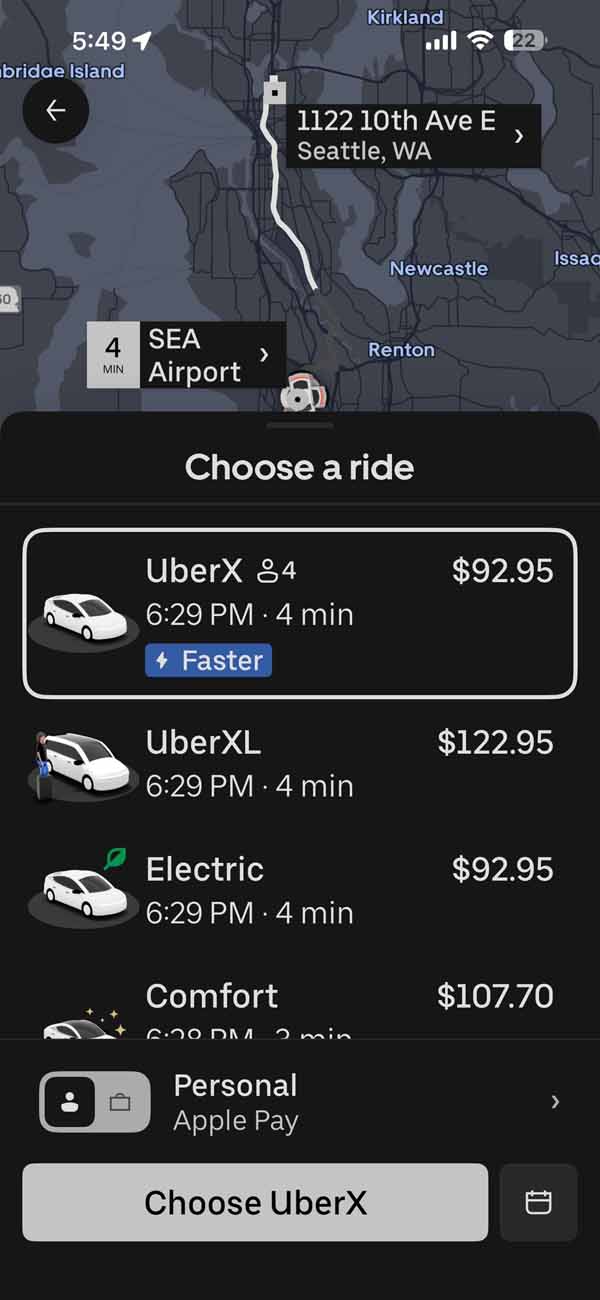Confirm with Choose UberX button
The height and width of the screenshot is (1300, 600).
click(255, 1202)
